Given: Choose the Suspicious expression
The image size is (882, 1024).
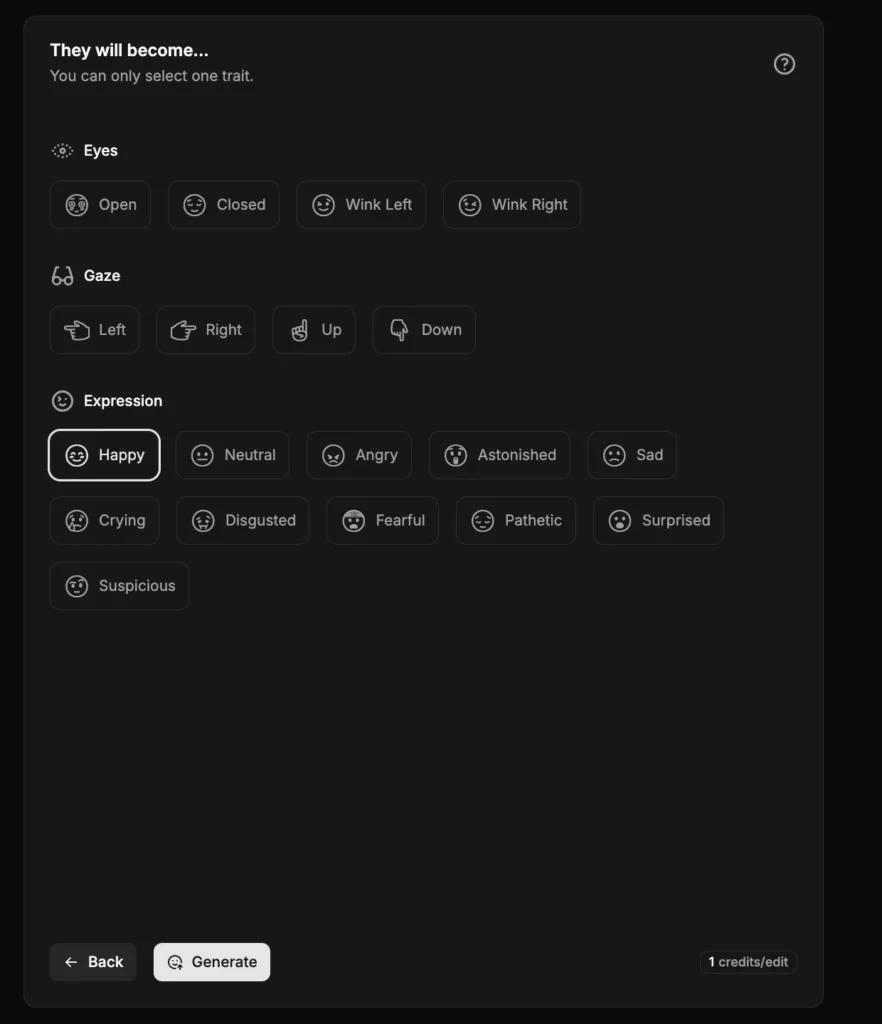Looking at the screenshot, I should 119,585.
